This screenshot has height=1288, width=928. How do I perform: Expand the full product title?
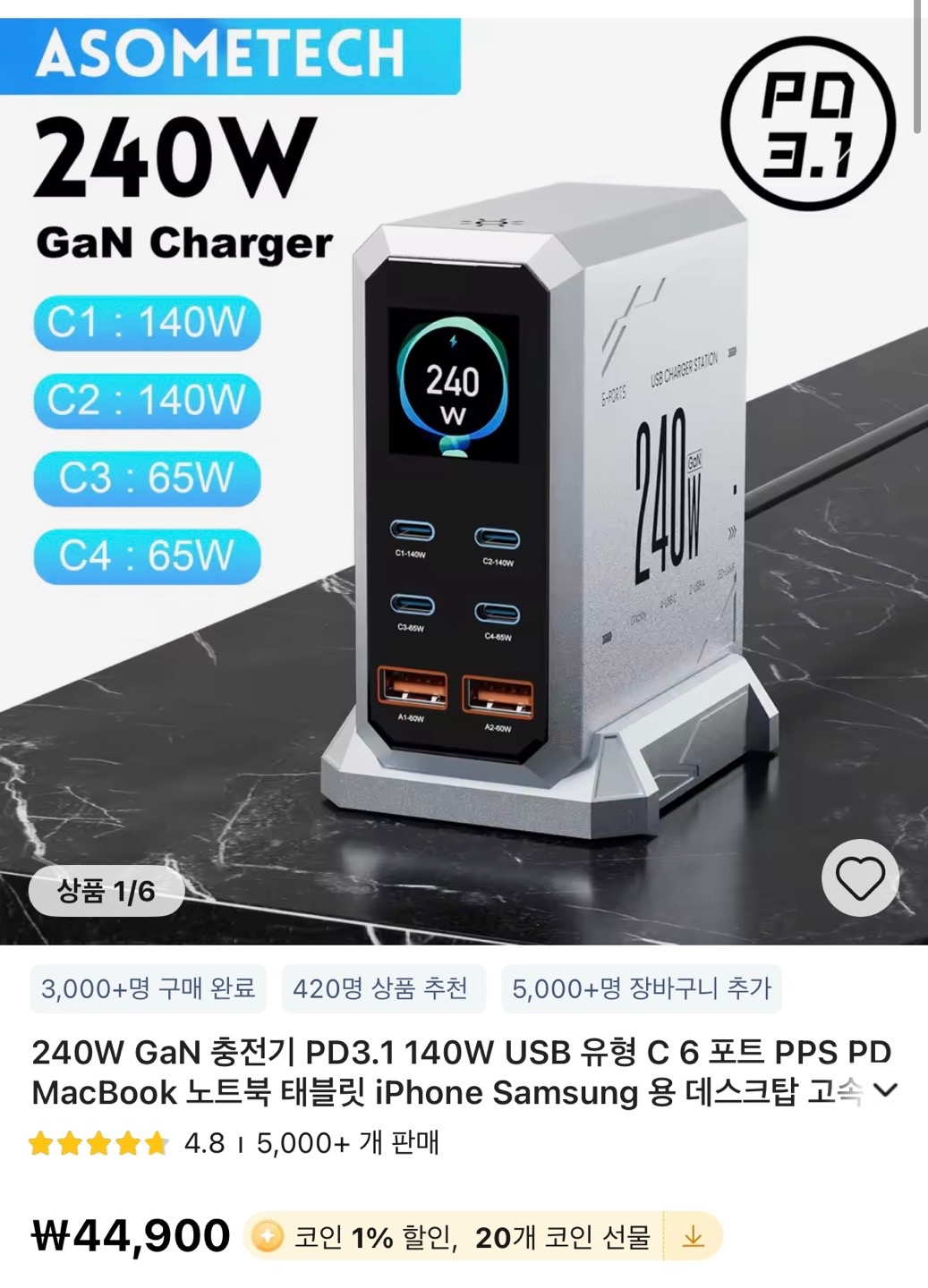tap(886, 1090)
